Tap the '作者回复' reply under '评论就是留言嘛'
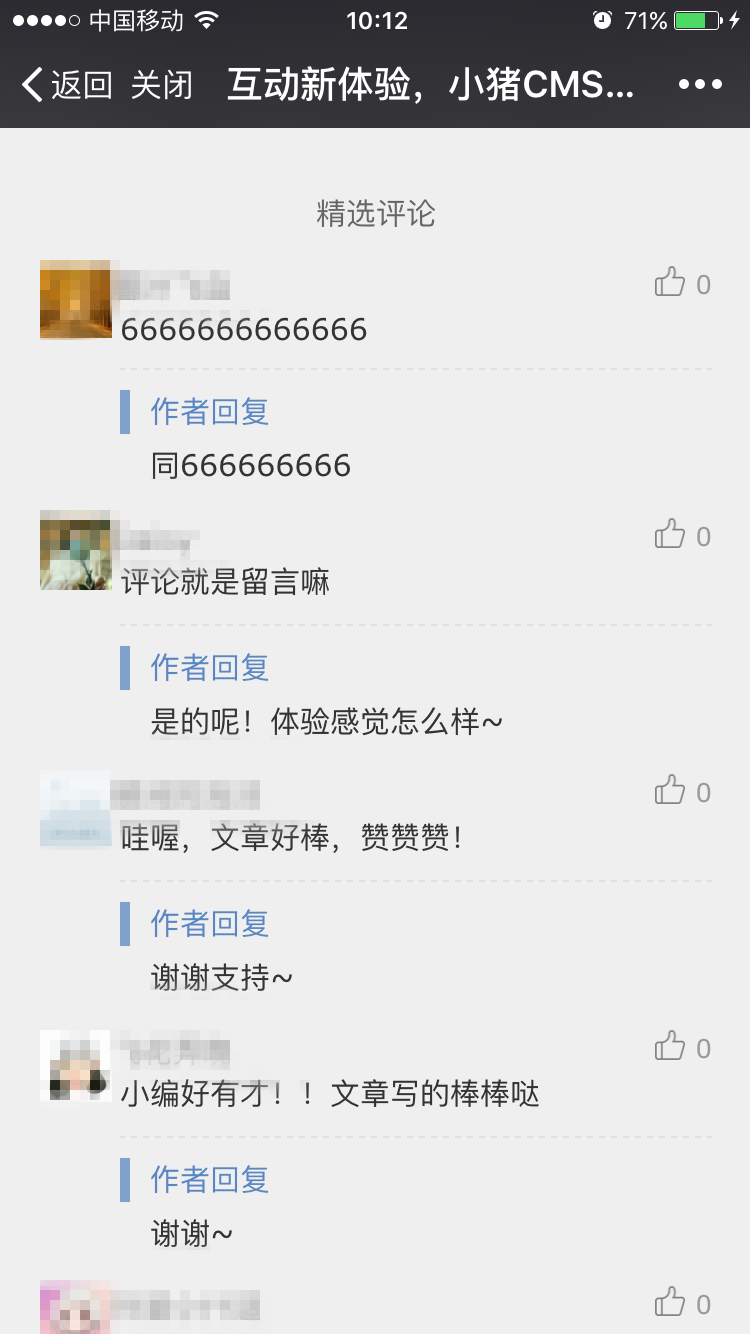The height and width of the screenshot is (1334, 750). coord(206,667)
